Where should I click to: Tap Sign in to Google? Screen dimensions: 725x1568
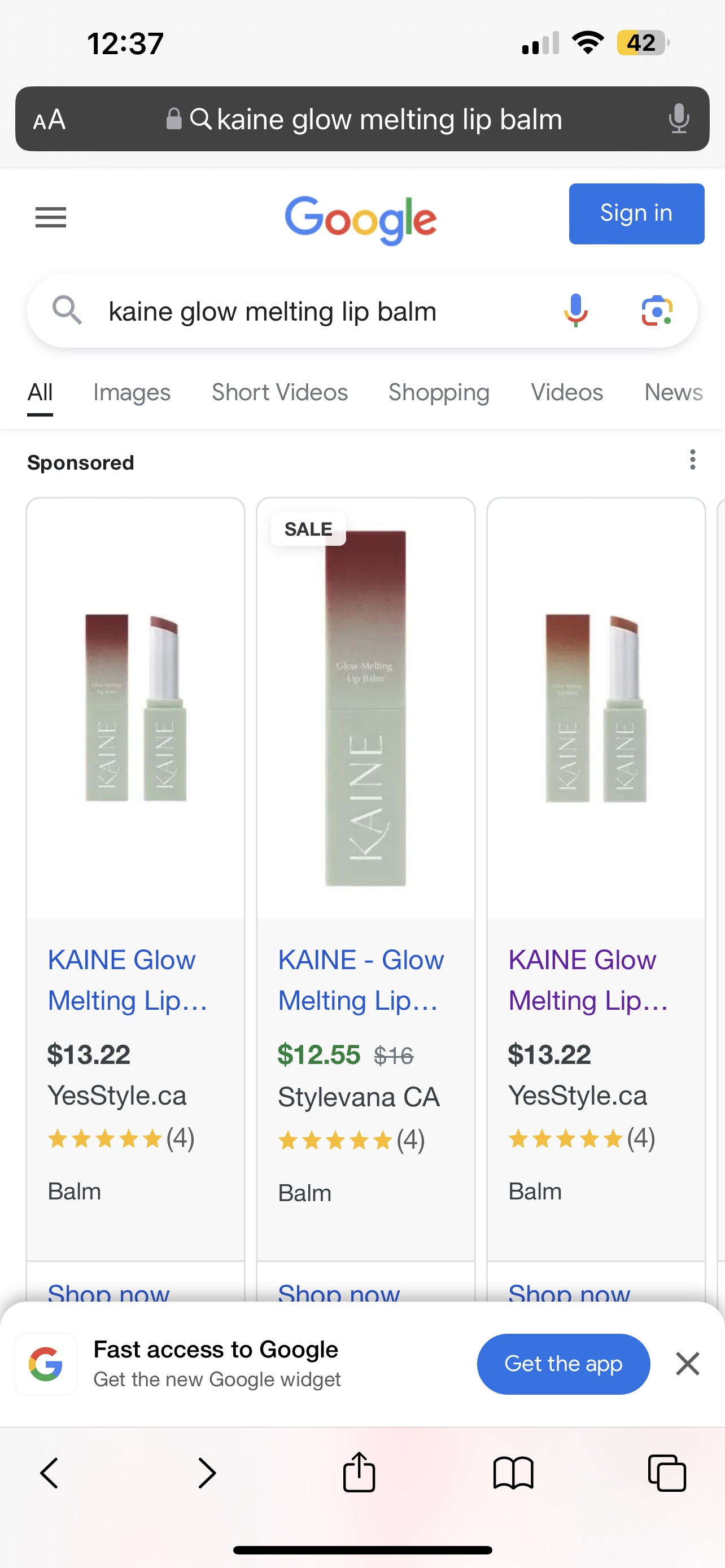[x=636, y=214]
